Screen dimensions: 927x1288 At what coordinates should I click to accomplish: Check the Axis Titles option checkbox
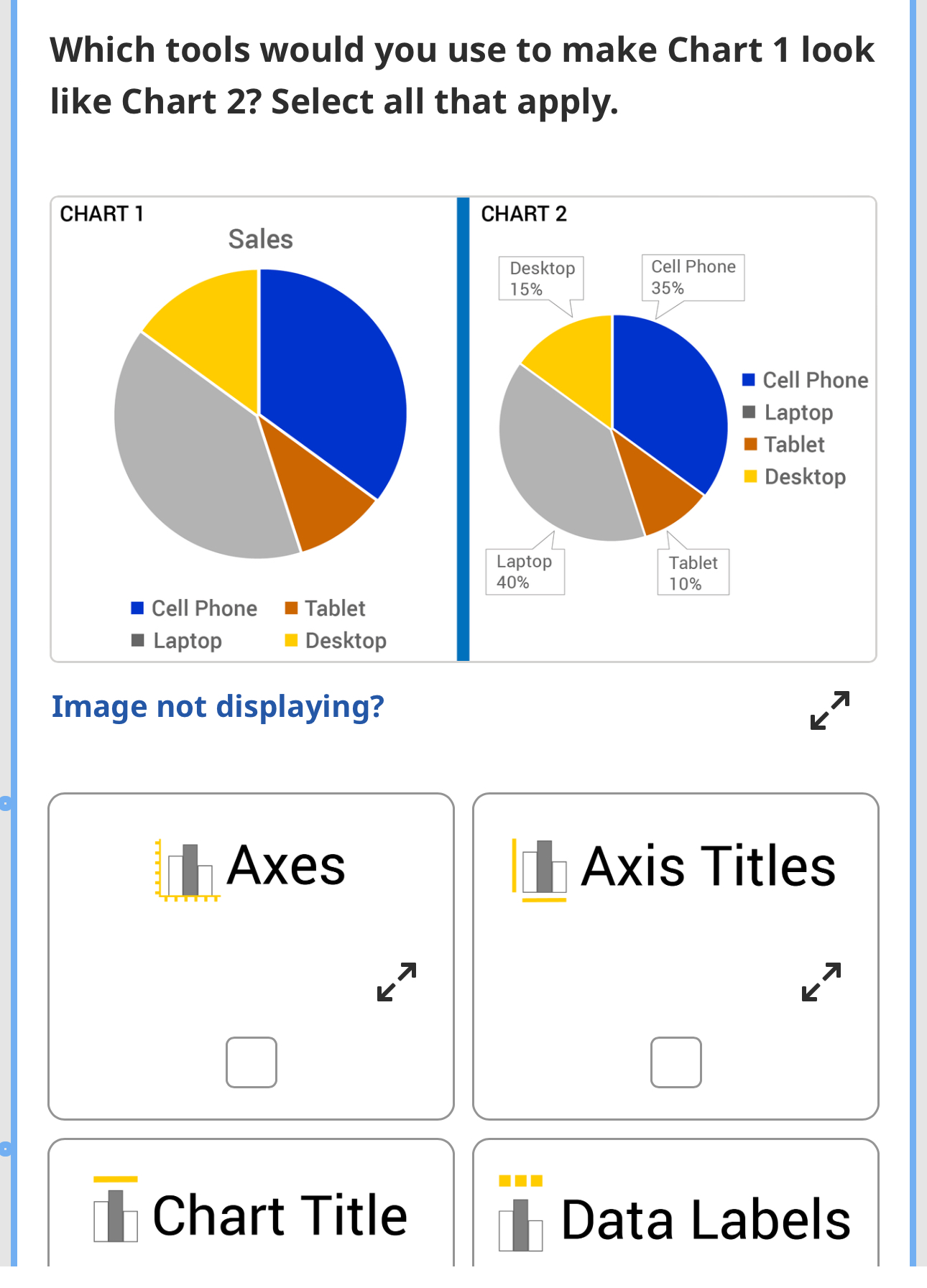[x=676, y=1062]
